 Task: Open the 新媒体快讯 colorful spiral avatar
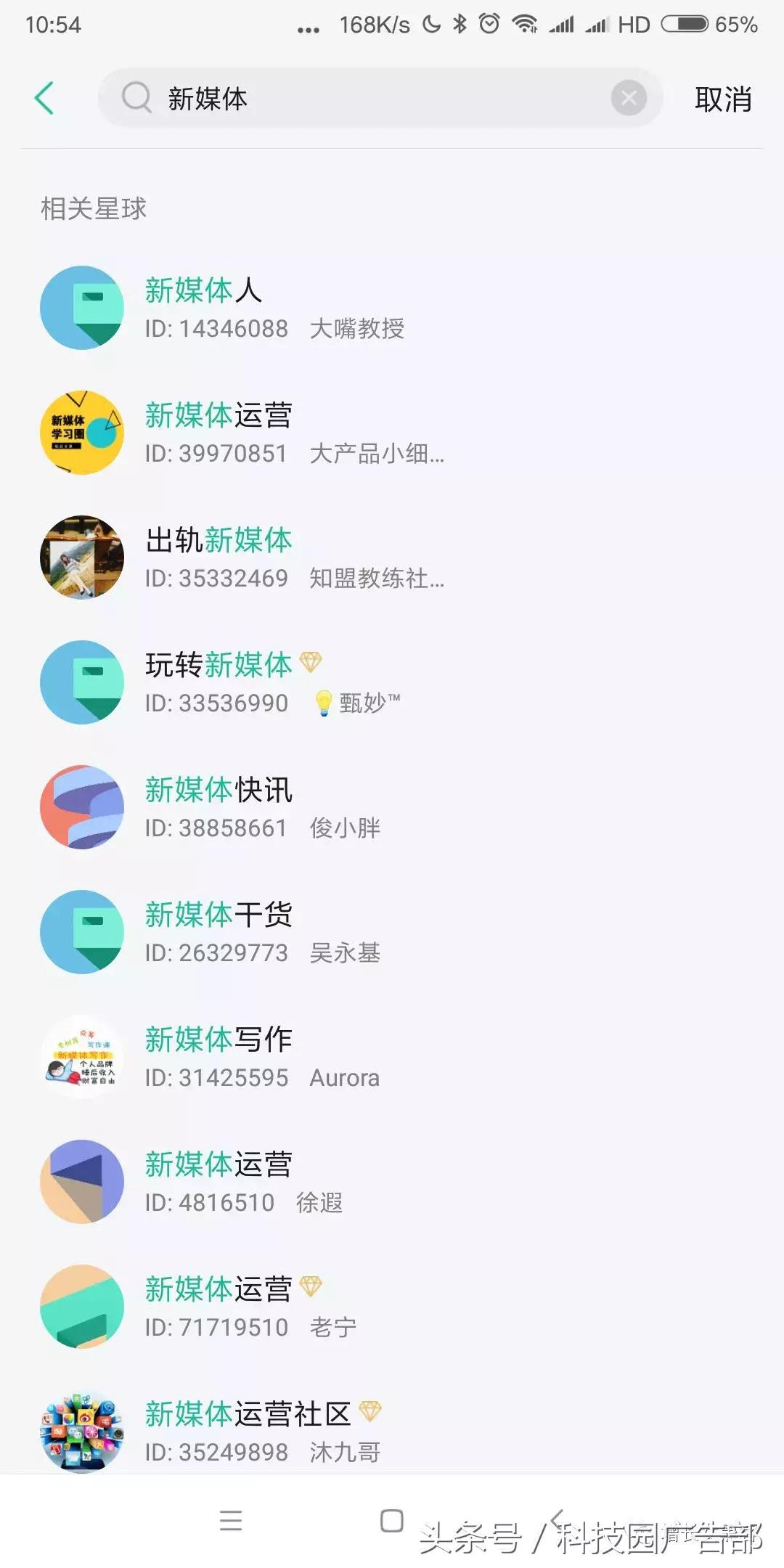(x=81, y=807)
